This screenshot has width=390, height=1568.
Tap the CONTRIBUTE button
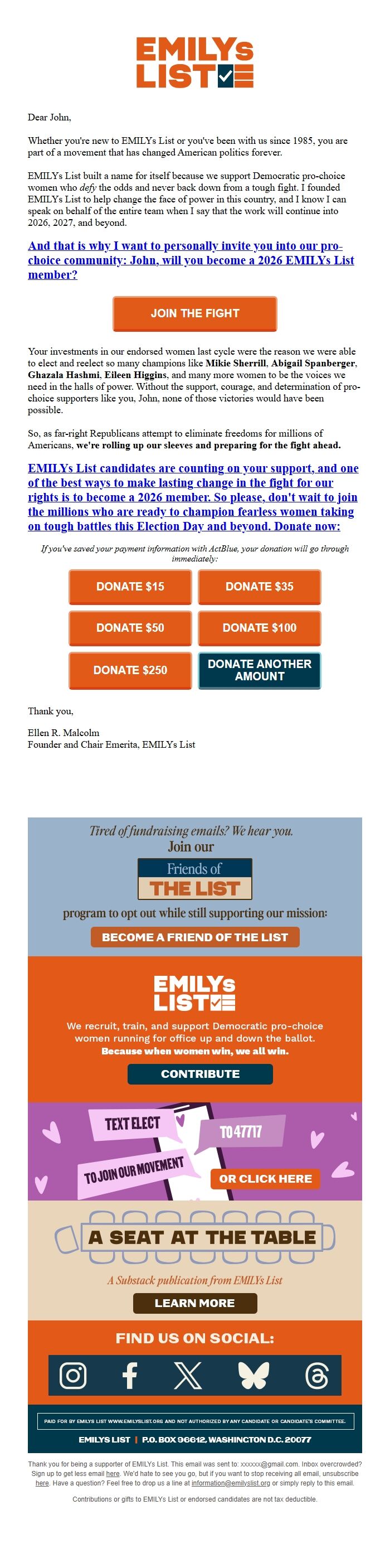pyautogui.click(x=199, y=1074)
